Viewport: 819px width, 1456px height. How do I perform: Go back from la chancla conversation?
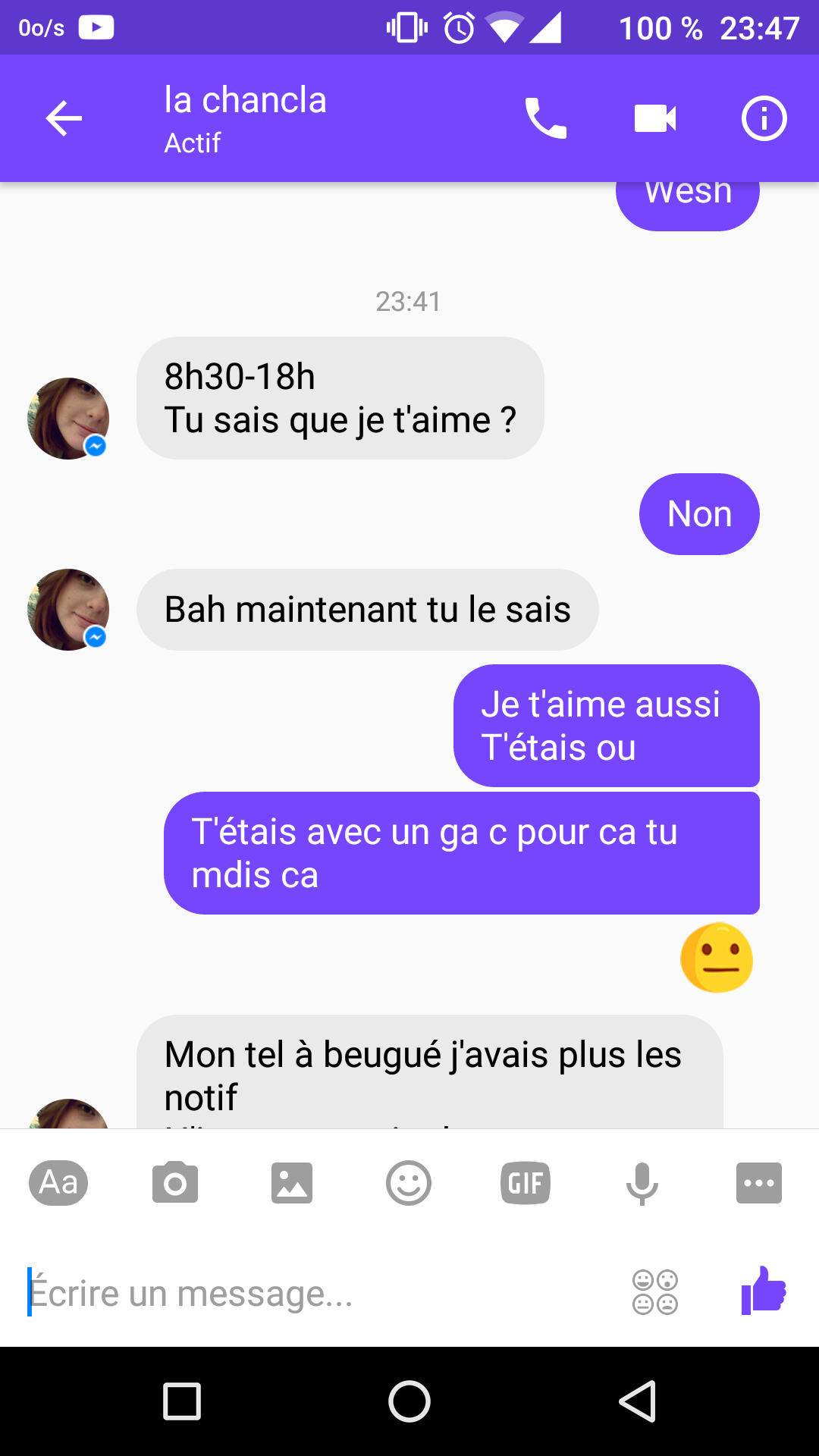click(x=64, y=119)
